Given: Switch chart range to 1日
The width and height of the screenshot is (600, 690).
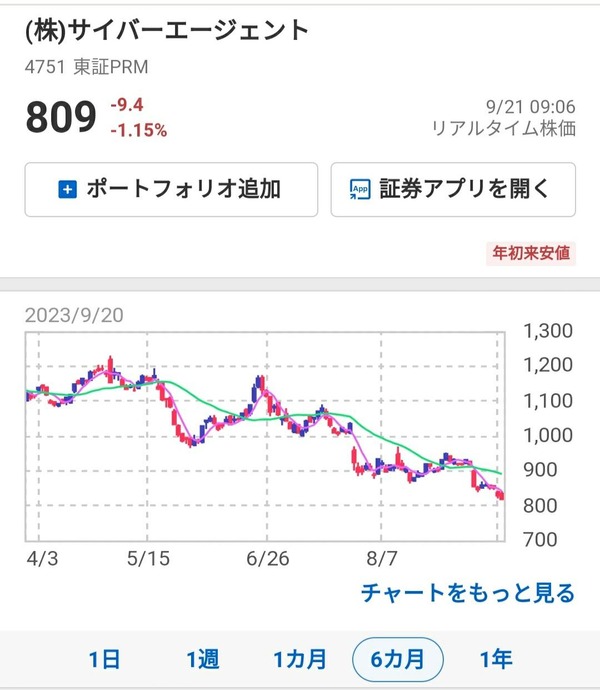Looking at the screenshot, I should click(104, 659).
